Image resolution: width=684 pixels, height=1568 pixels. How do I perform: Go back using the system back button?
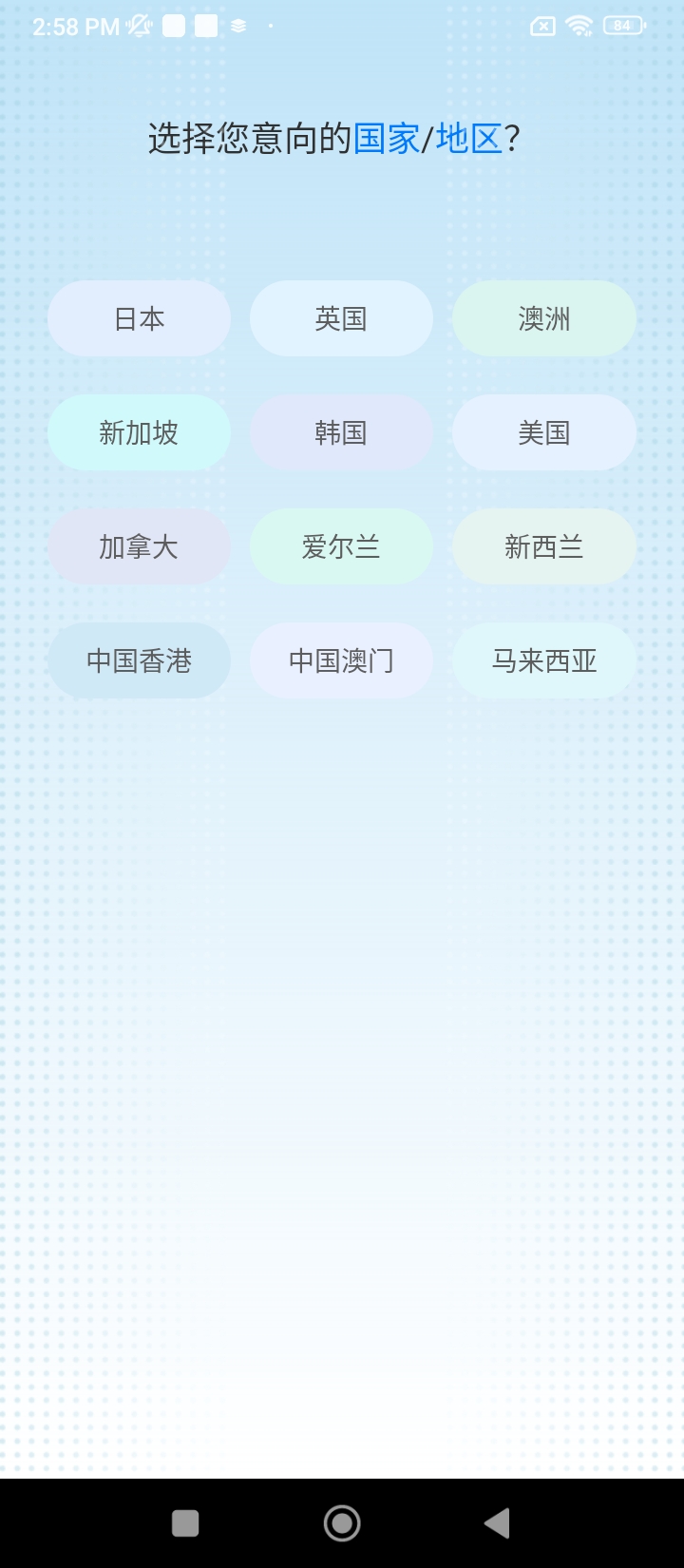tap(497, 1523)
